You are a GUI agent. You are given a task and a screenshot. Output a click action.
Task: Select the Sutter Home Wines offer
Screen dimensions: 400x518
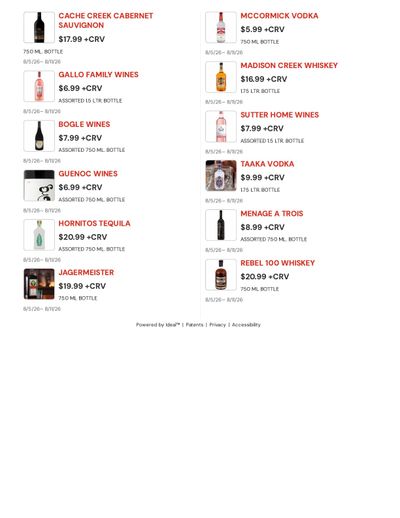click(280, 115)
